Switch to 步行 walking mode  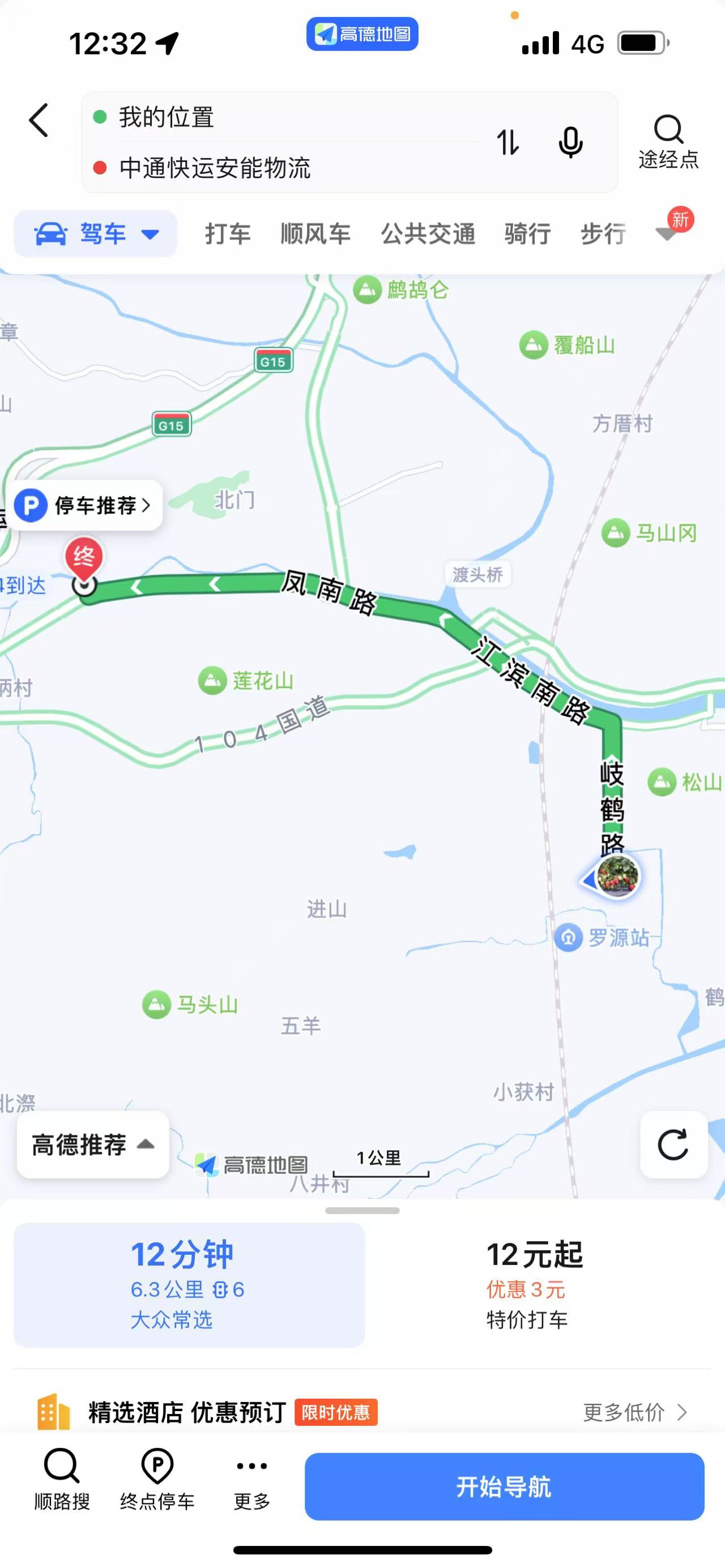603,234
